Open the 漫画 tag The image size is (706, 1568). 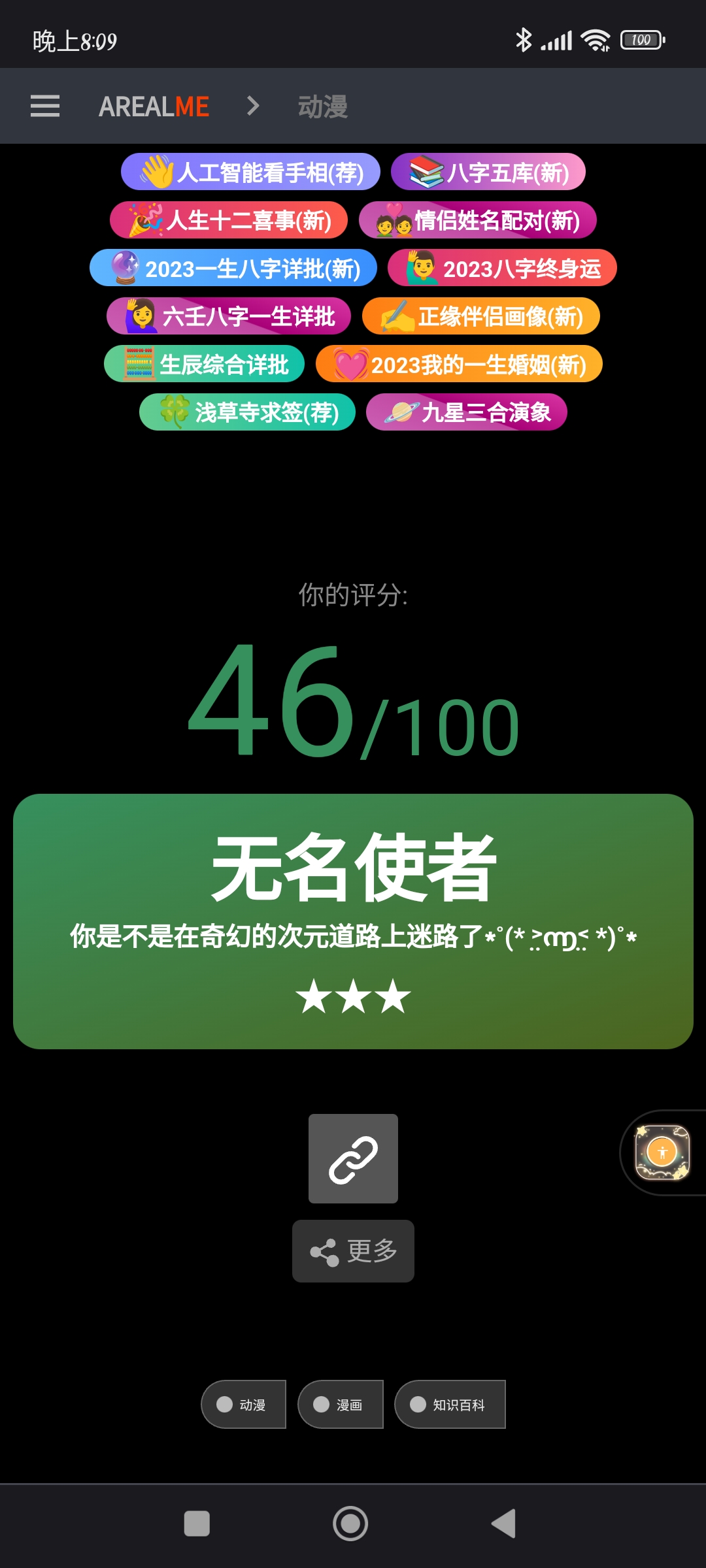pyautogui.click(x=341, y=1405)
